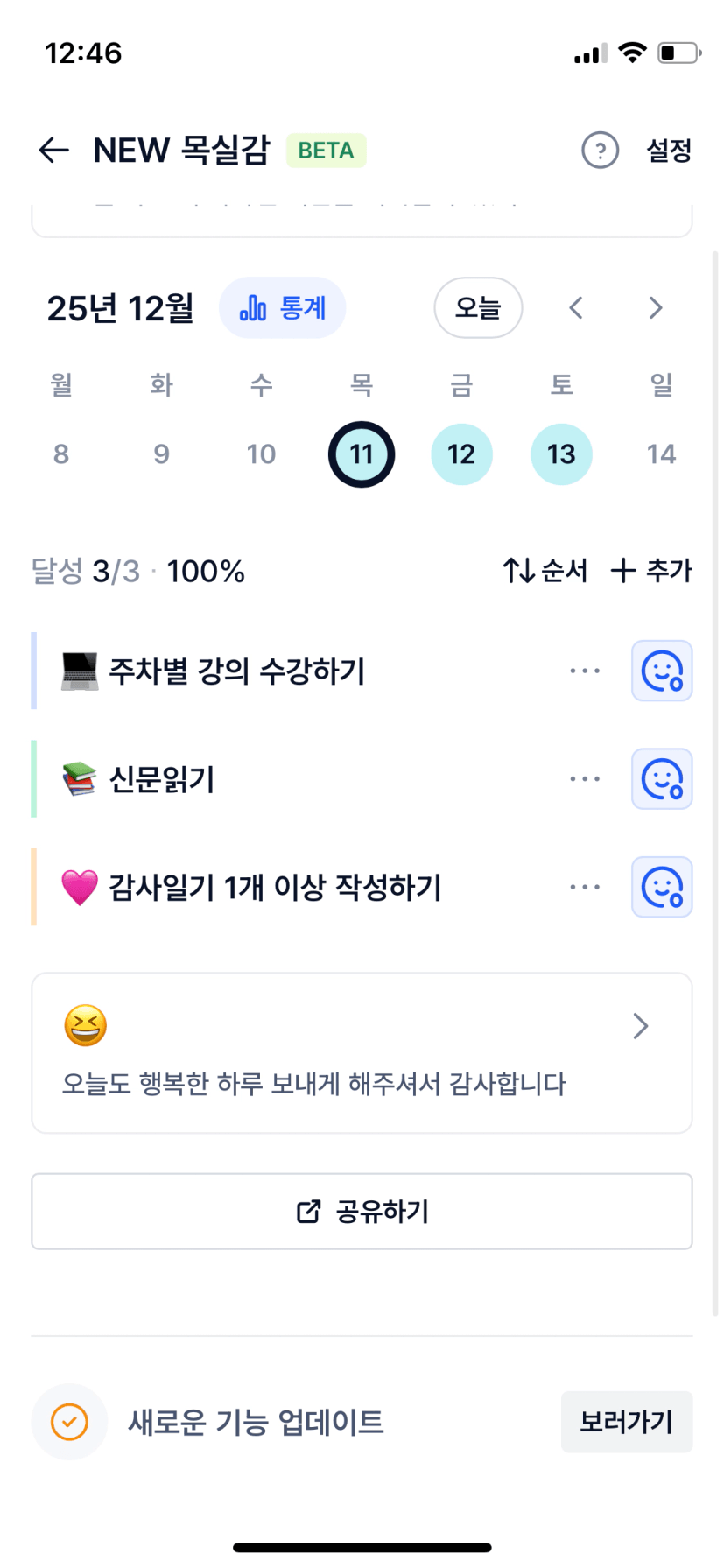The height and width of the screenshot is (1568, 724).
Task: Select date 13 in the calendar
Action: [561, 454]
